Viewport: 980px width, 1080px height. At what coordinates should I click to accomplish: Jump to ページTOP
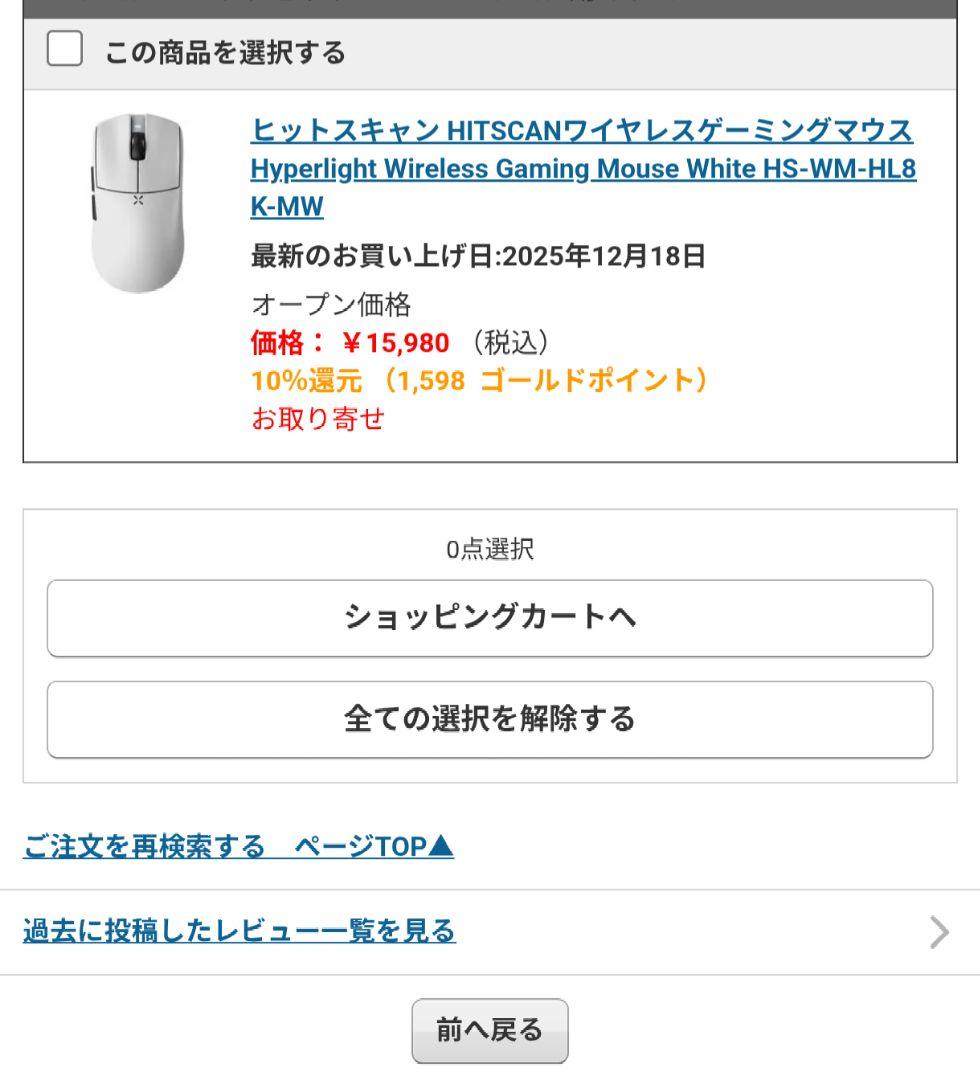[374, 846]
